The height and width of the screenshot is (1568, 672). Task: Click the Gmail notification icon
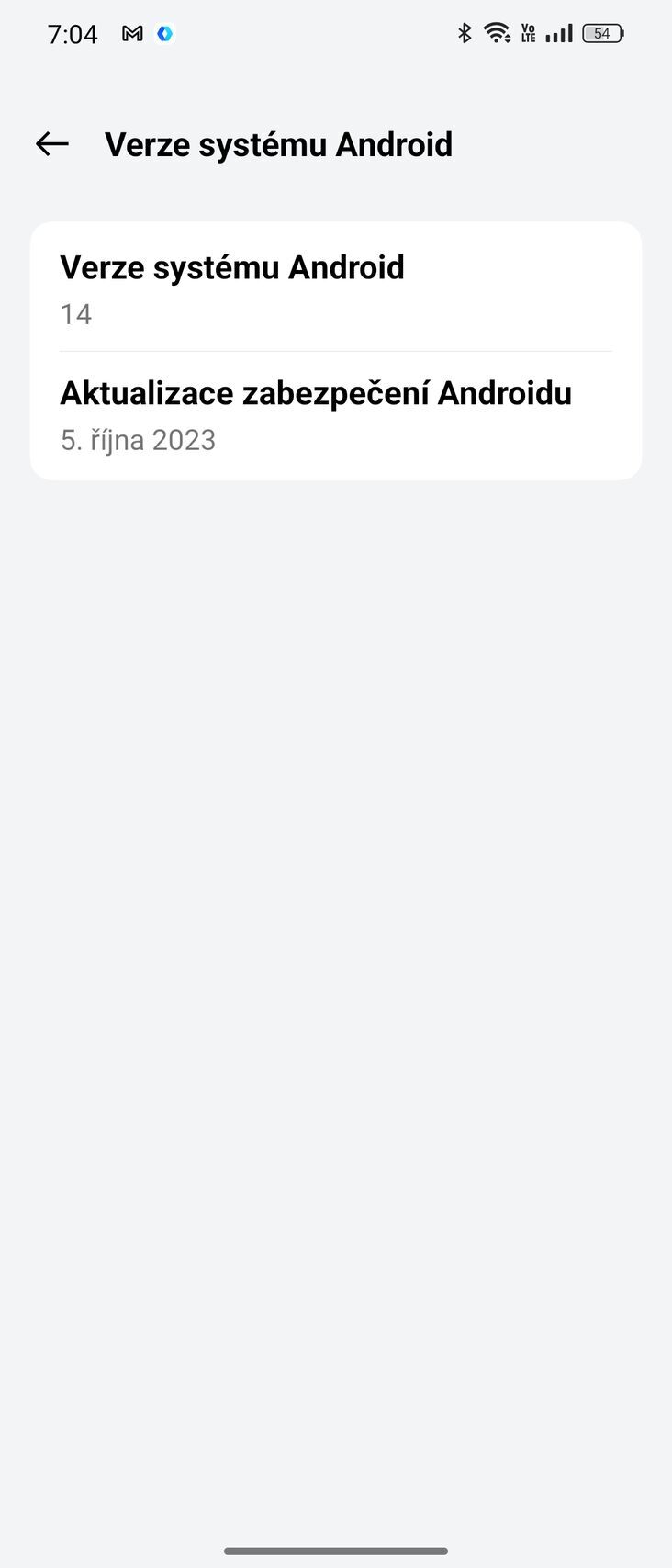[x=132, y=33]
